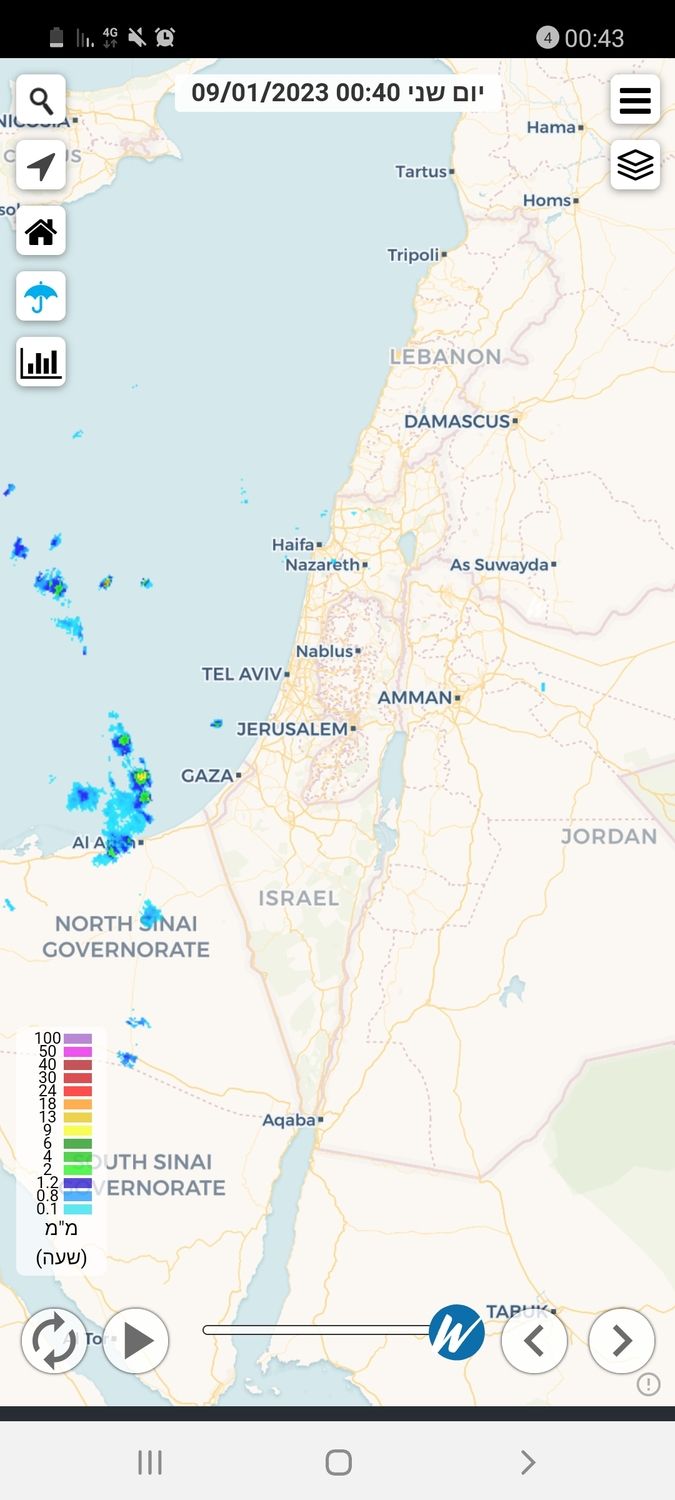Advance to the next radar frame
Screen dimensions: 675x1500
pos(621,1340)
